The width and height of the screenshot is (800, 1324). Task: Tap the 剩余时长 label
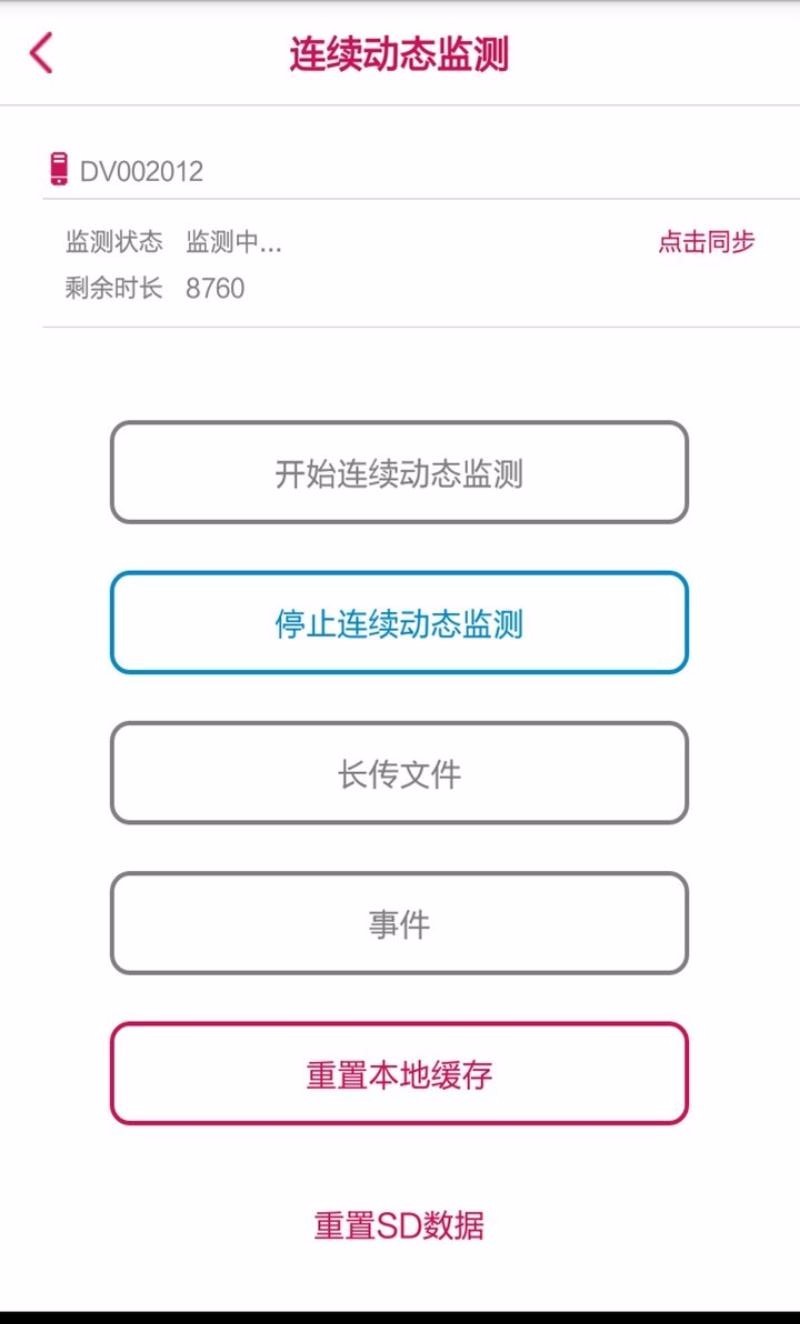(113, 290)
